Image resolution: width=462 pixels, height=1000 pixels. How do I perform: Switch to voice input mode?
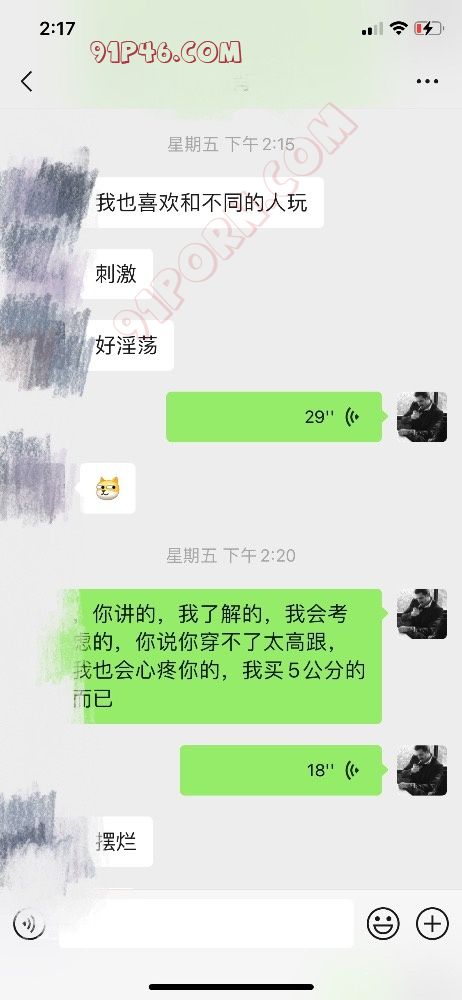(29, 923)
